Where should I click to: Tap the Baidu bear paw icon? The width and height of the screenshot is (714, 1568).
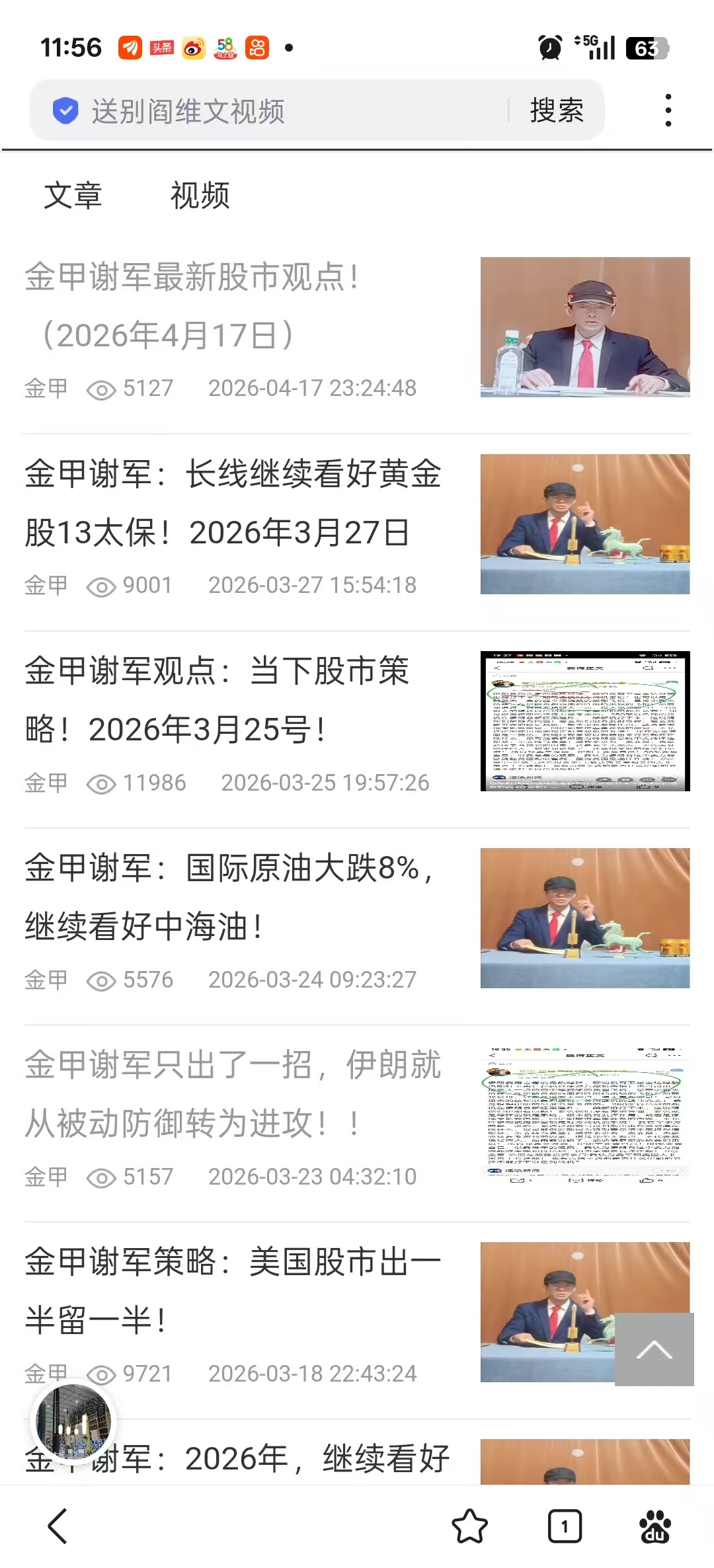[656, 1527]
